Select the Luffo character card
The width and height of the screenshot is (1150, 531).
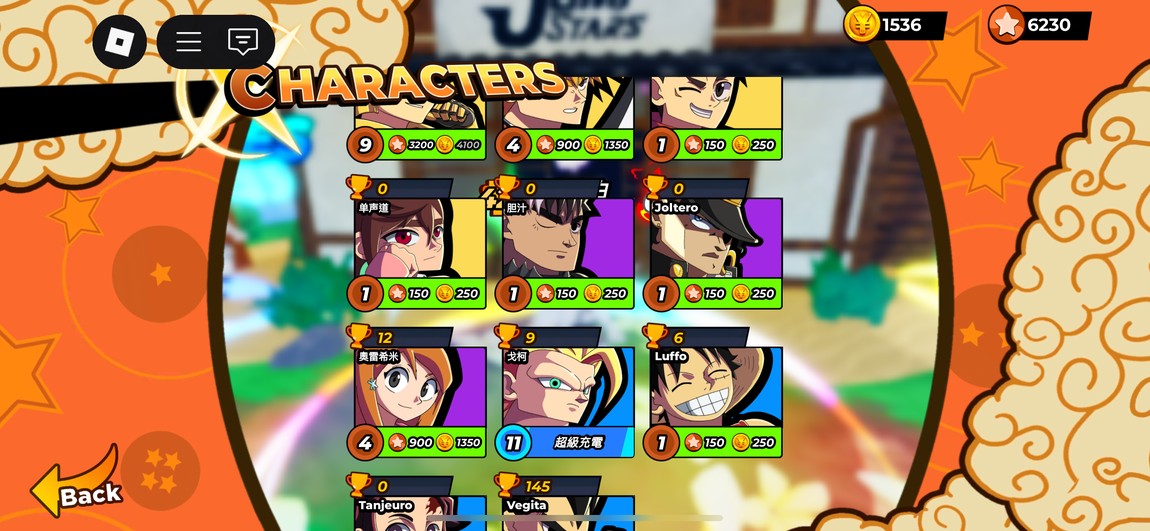coord(715,388)
